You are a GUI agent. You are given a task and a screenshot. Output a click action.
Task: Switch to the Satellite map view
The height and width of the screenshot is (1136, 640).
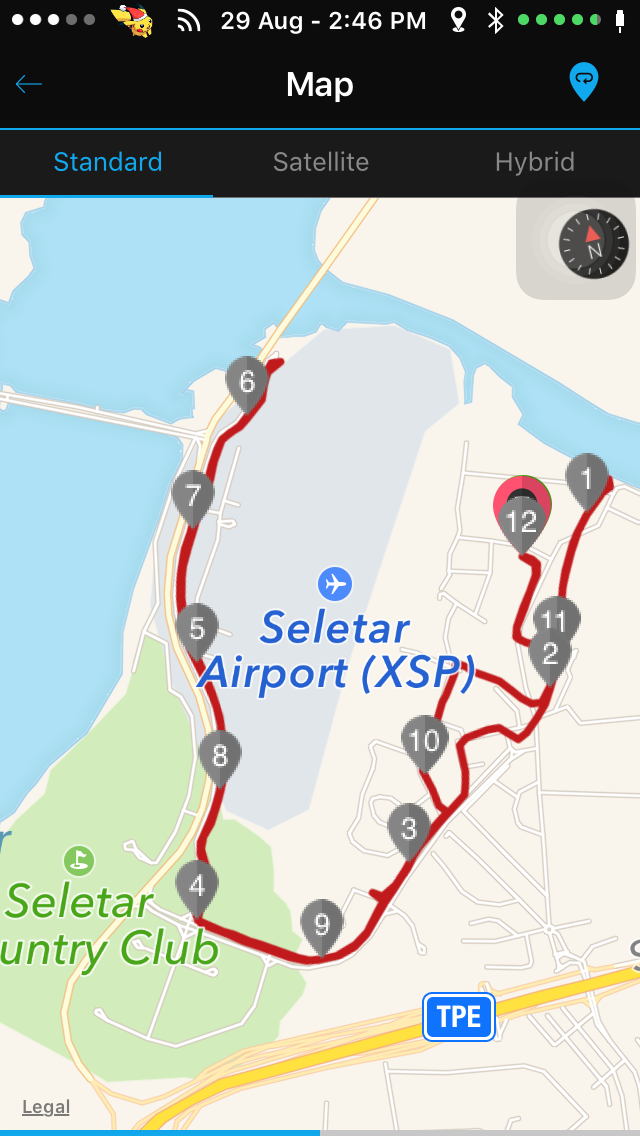click(320, 162)
